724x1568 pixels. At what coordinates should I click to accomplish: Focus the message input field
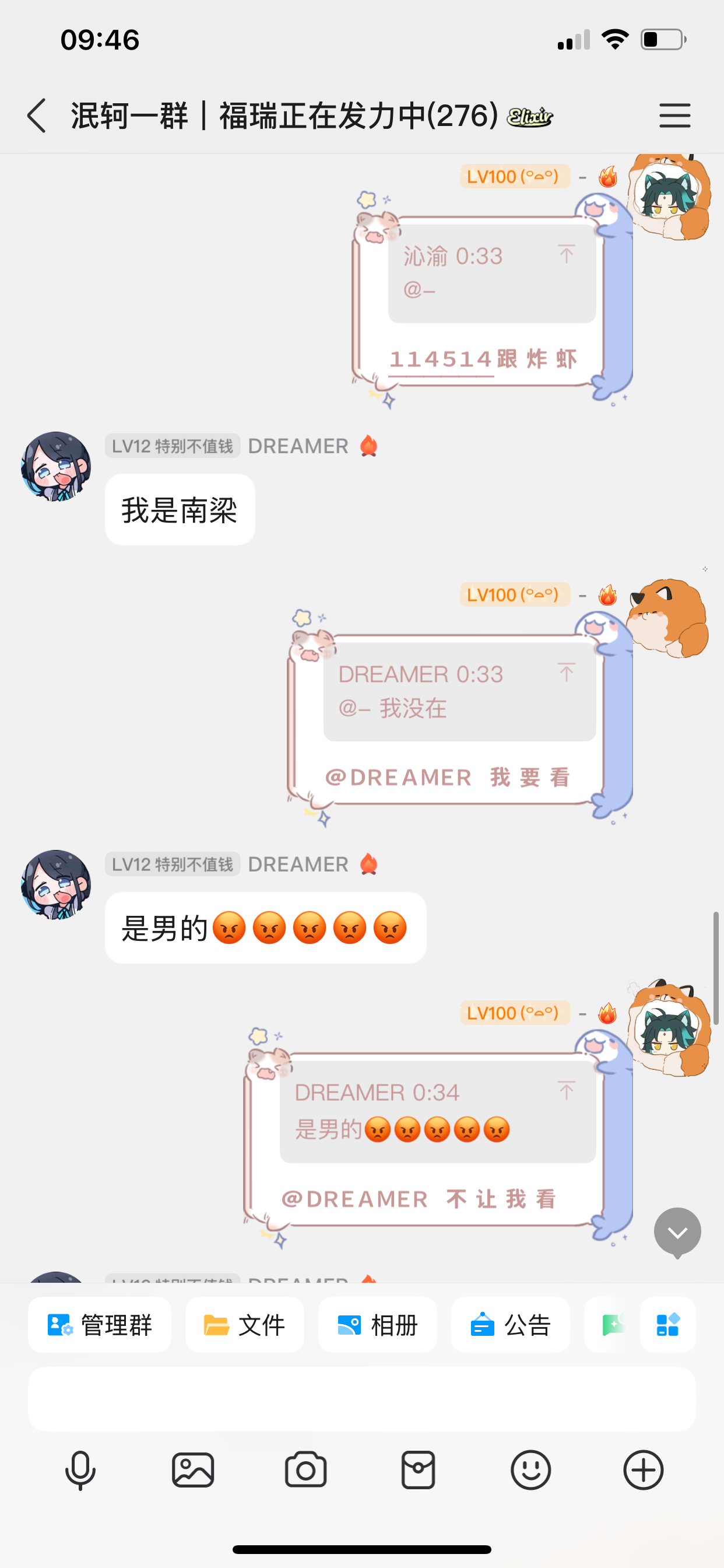pos(361,1399)
